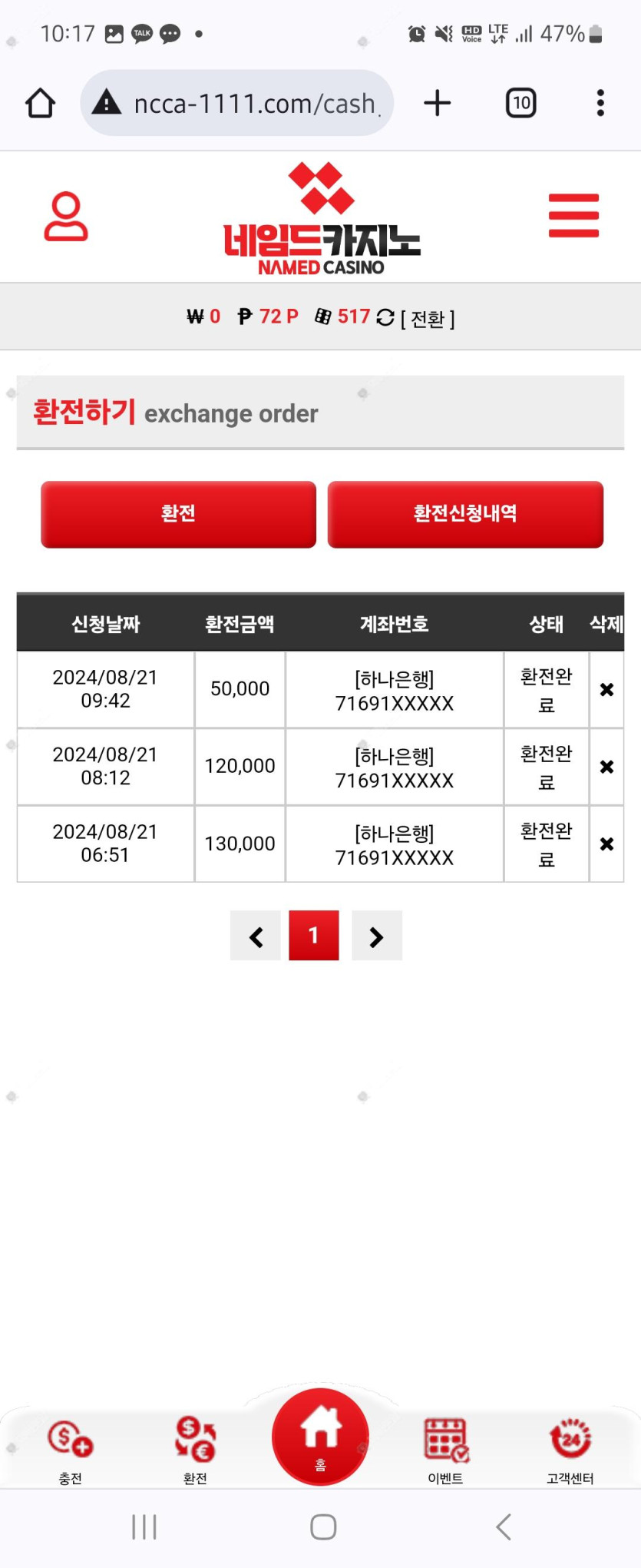This screenshot has height=1568, width=641.
Task: Open the user profile icon
Action: (66, 217)
